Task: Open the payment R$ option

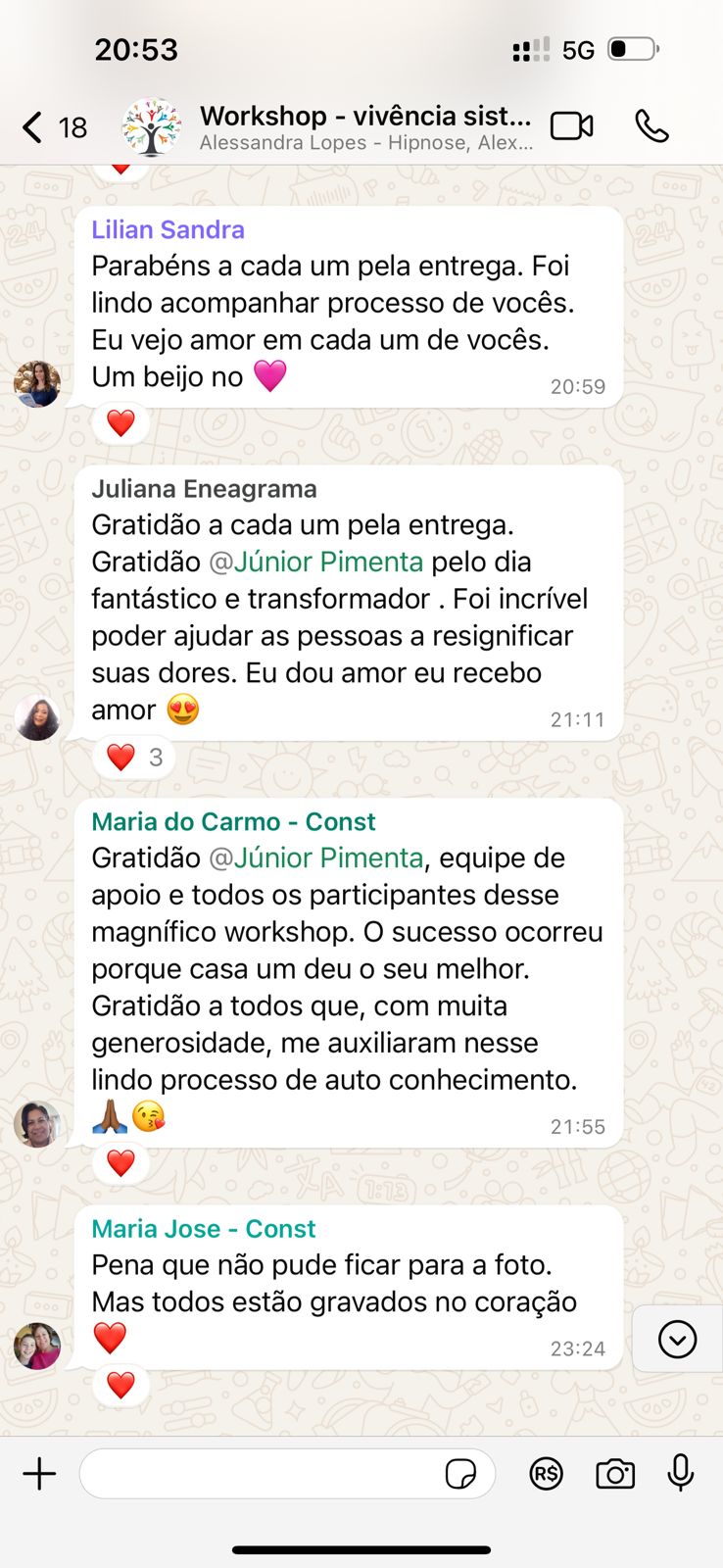Action: [x=546, y=1474]
